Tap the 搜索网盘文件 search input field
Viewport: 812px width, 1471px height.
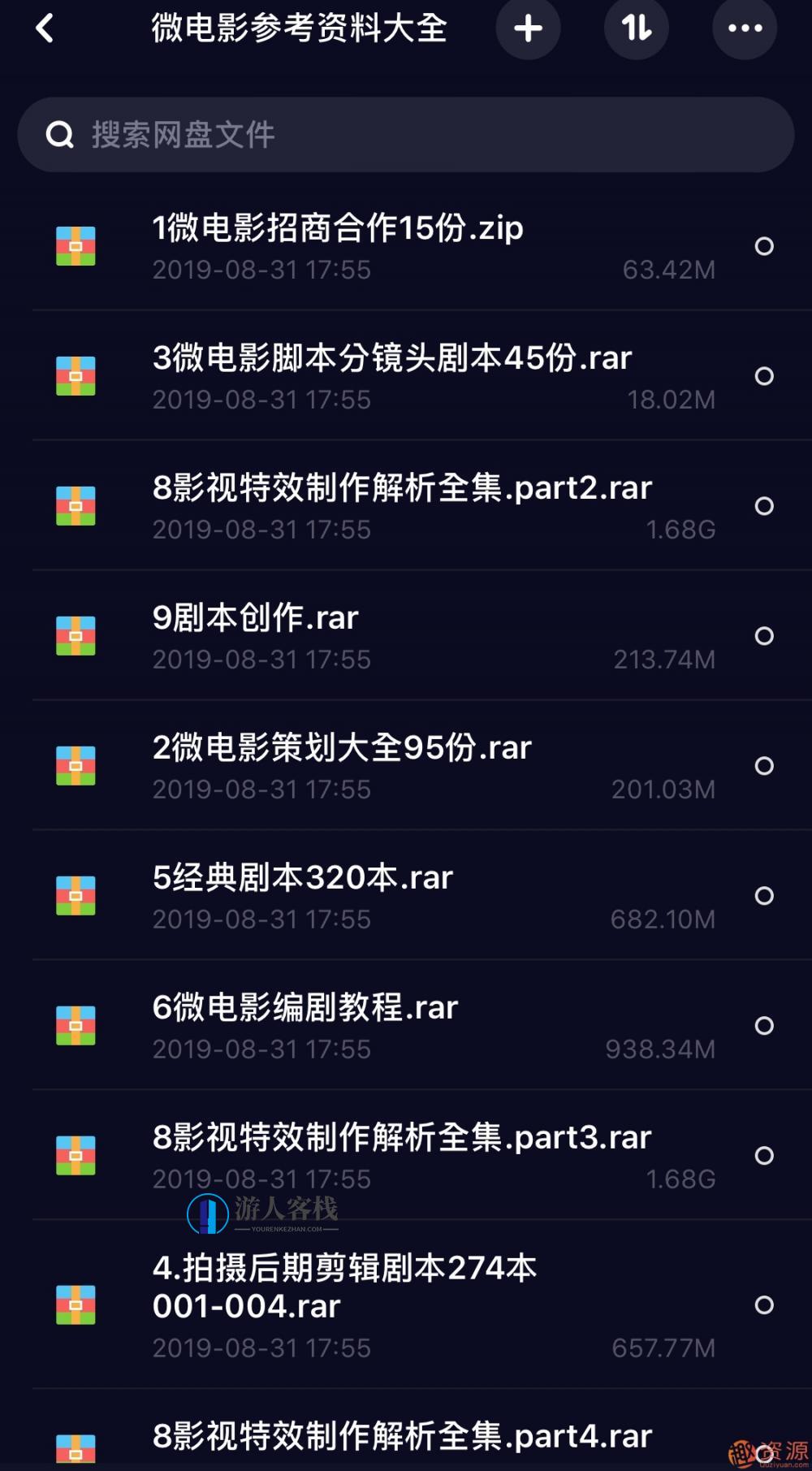pos(325,134)
